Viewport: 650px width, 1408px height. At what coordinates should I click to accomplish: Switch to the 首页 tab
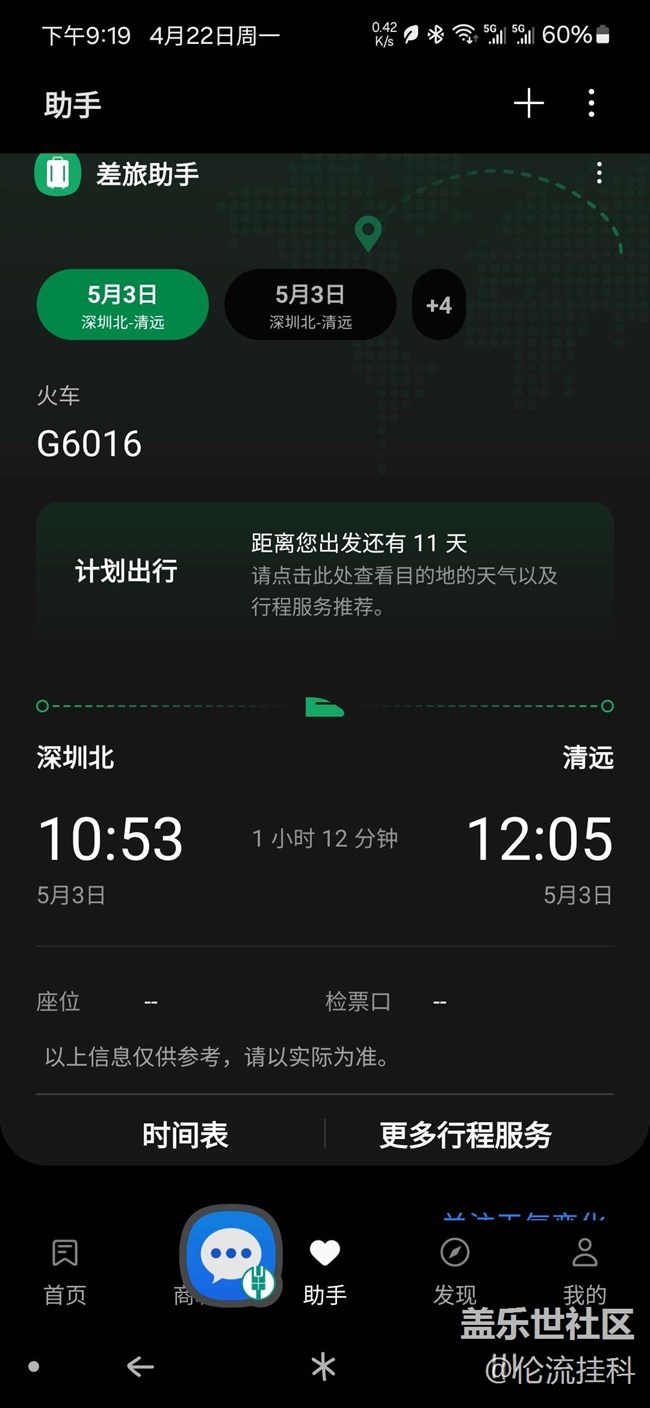point(65,1270)
